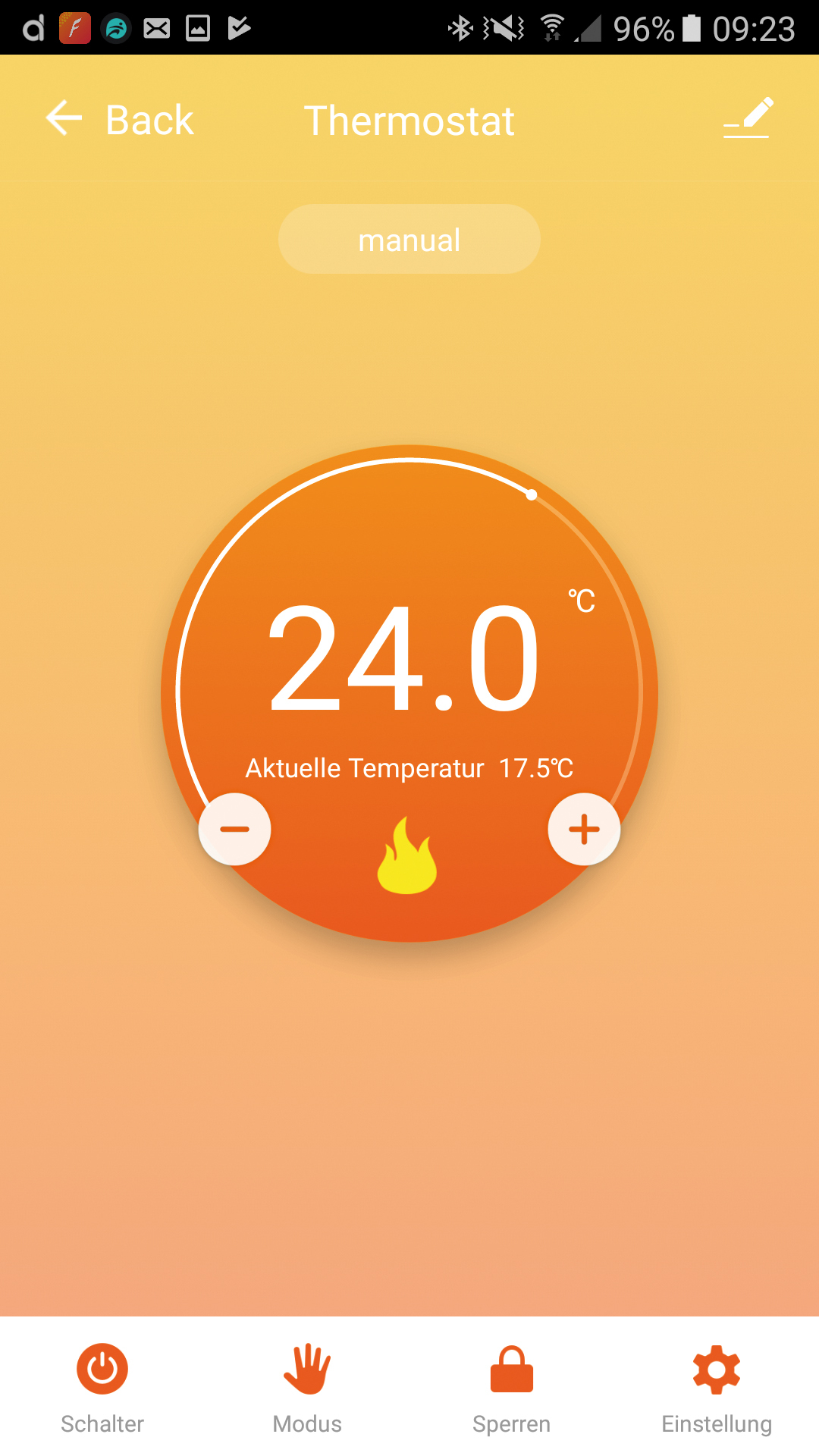Decrease target temperature with minus button
Screen dimensions: 819x1456
point(235,830)
